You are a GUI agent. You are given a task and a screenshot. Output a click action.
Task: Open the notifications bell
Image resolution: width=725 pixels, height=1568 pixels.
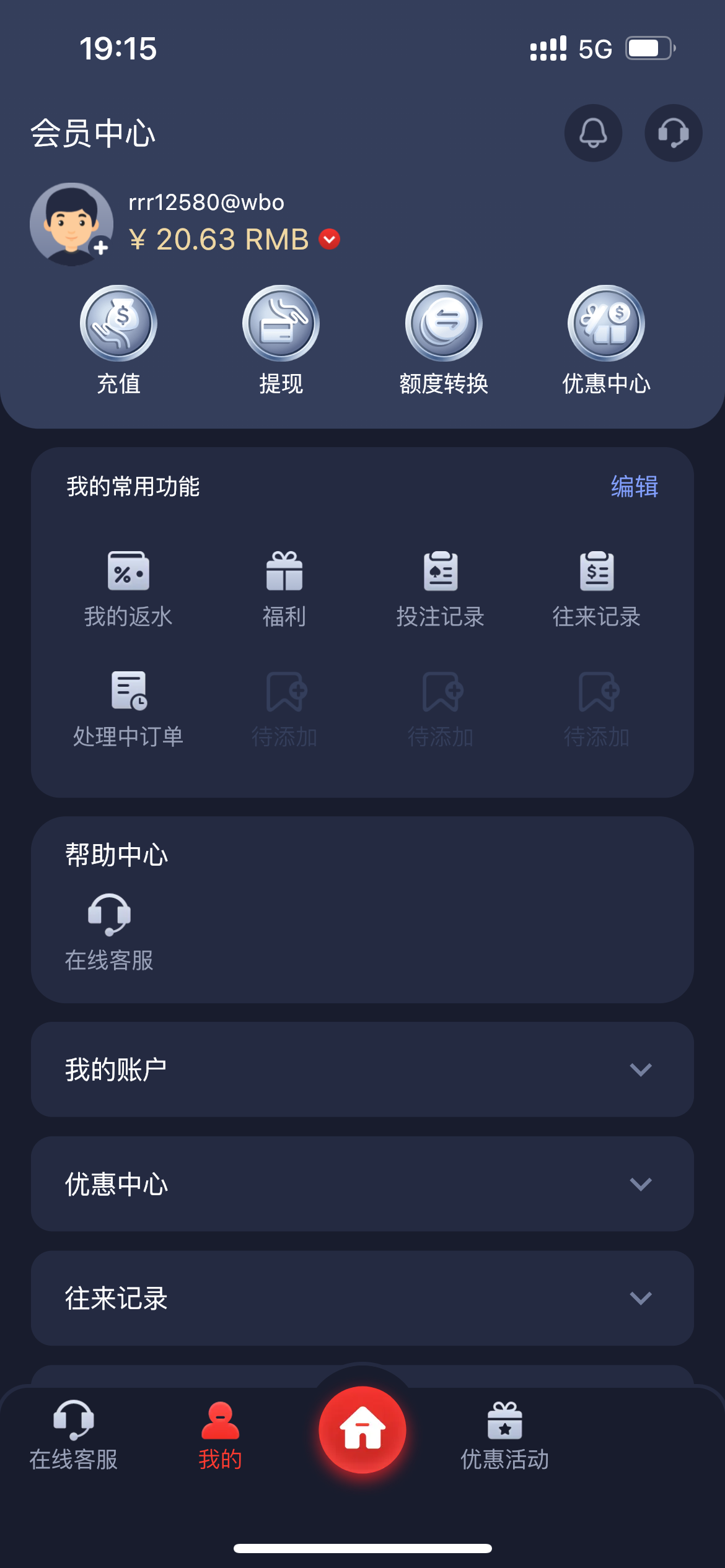point(592,133)
